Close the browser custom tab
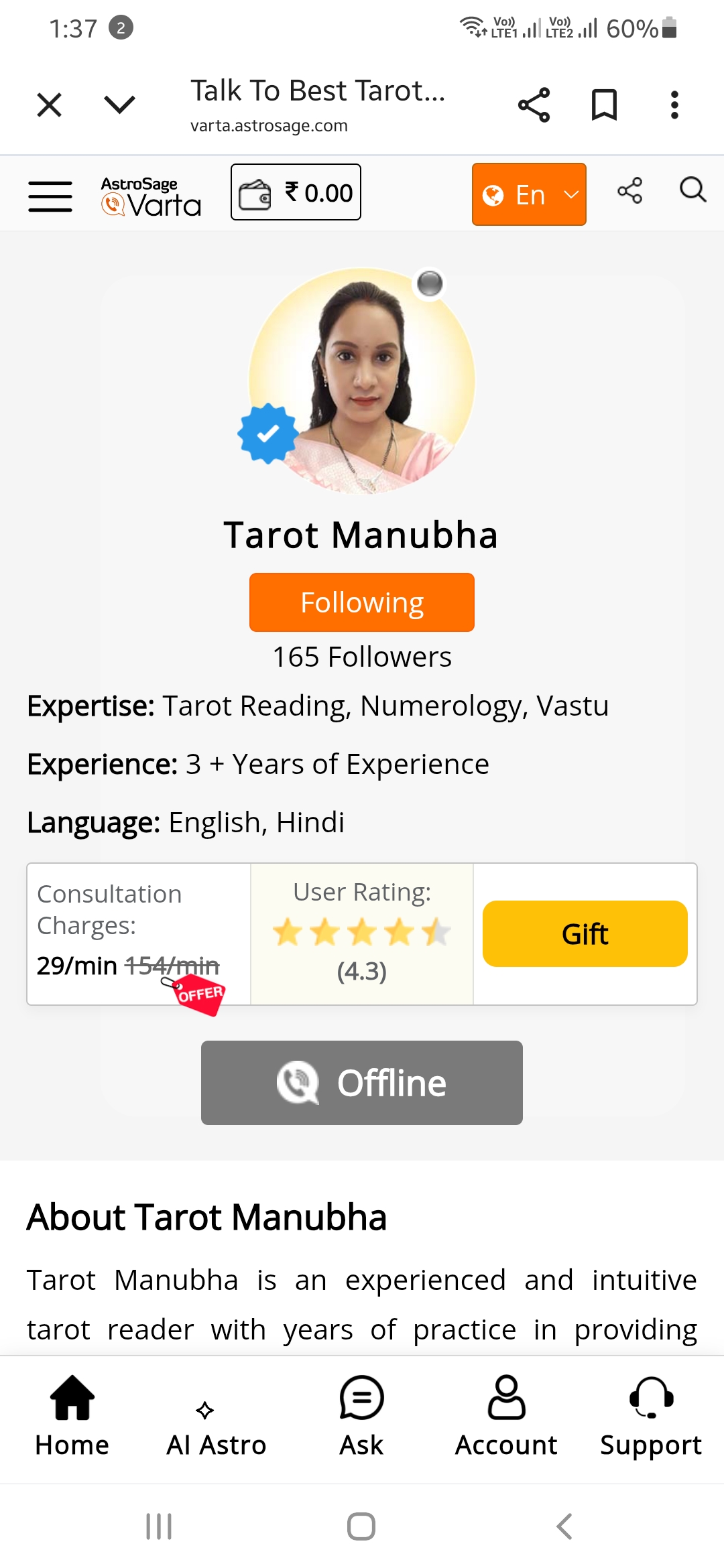 (x=50, y=105)
